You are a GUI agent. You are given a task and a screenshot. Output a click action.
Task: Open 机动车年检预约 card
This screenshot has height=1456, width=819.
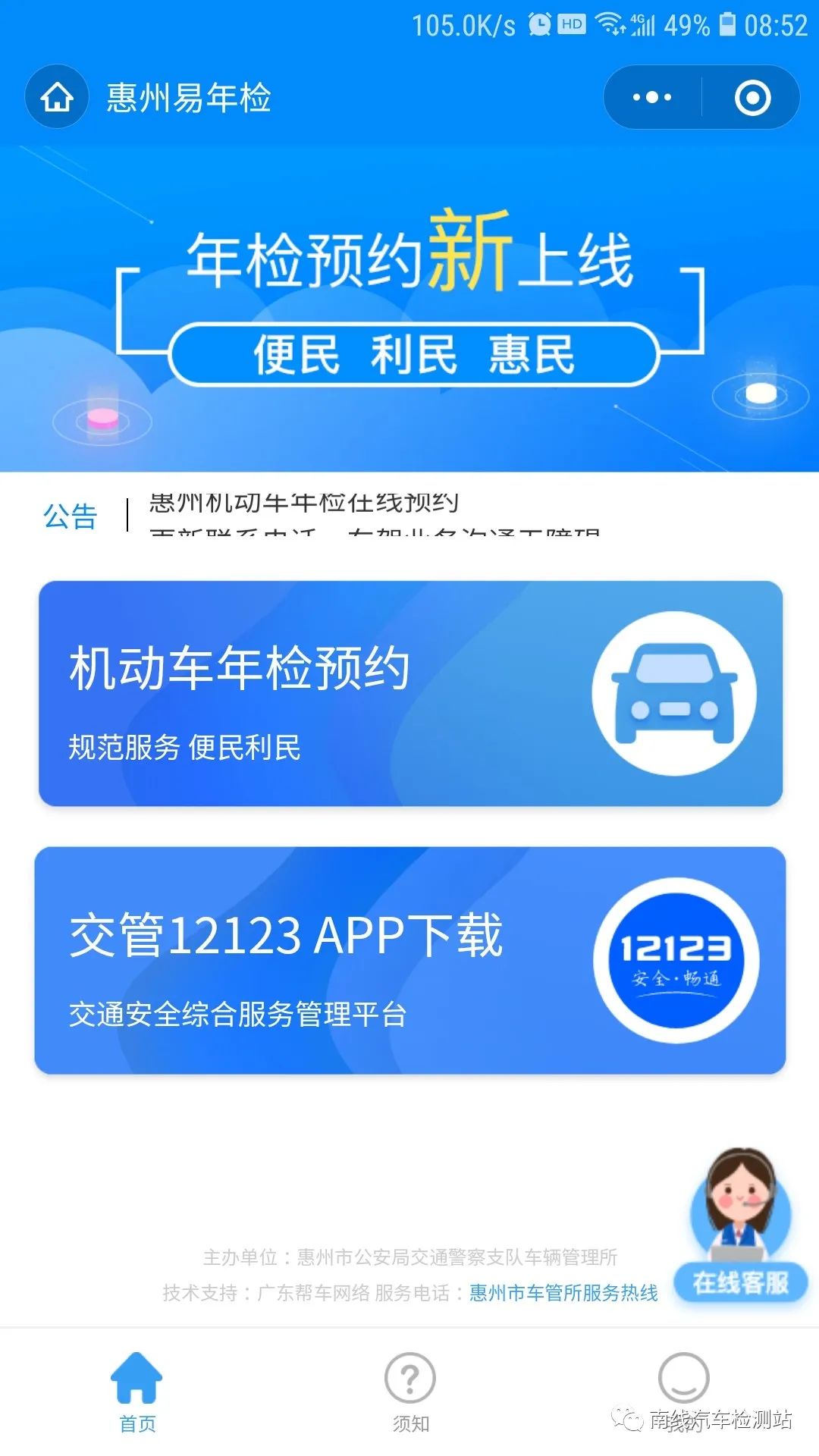point(409,693)
